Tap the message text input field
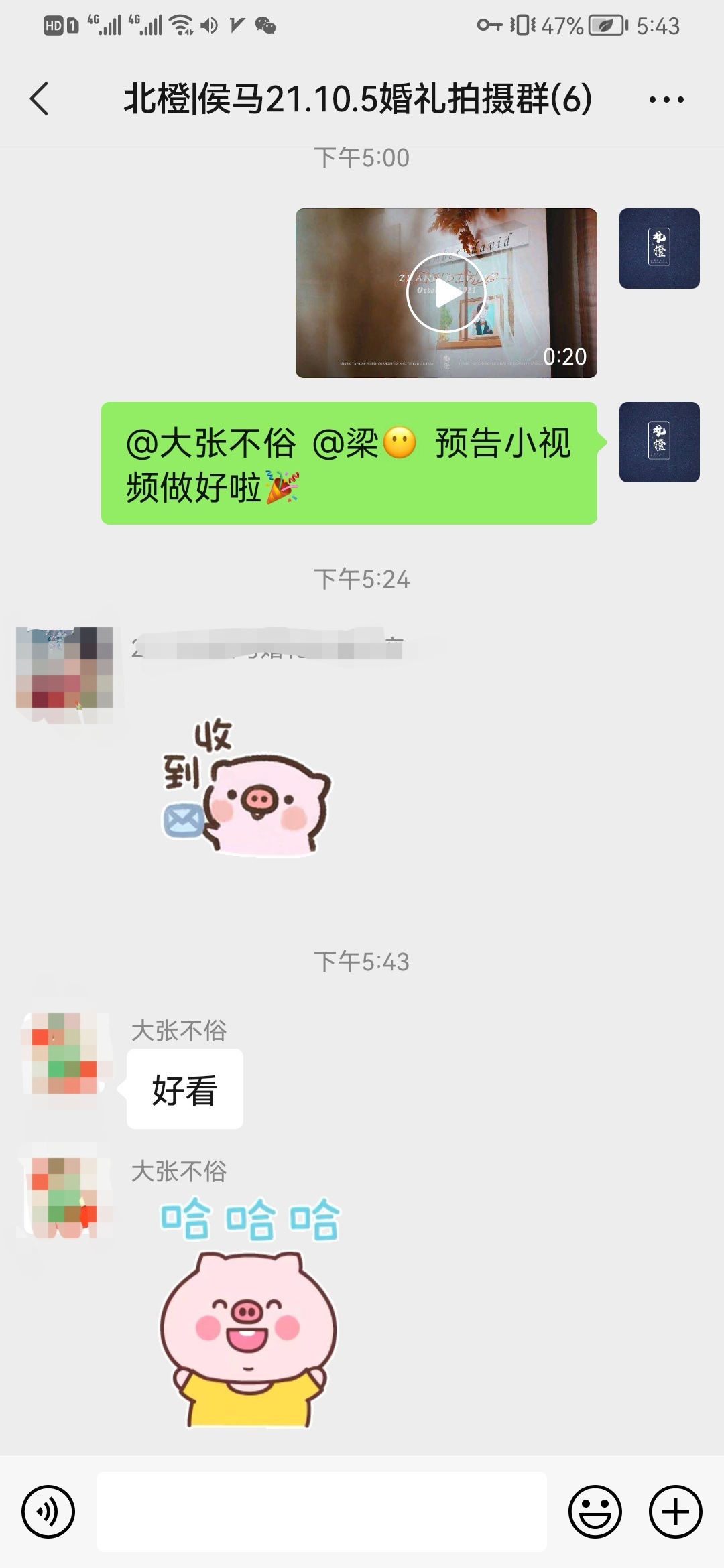The height and width of the screenshot is (1568, 724). [x=322, y=1512]
